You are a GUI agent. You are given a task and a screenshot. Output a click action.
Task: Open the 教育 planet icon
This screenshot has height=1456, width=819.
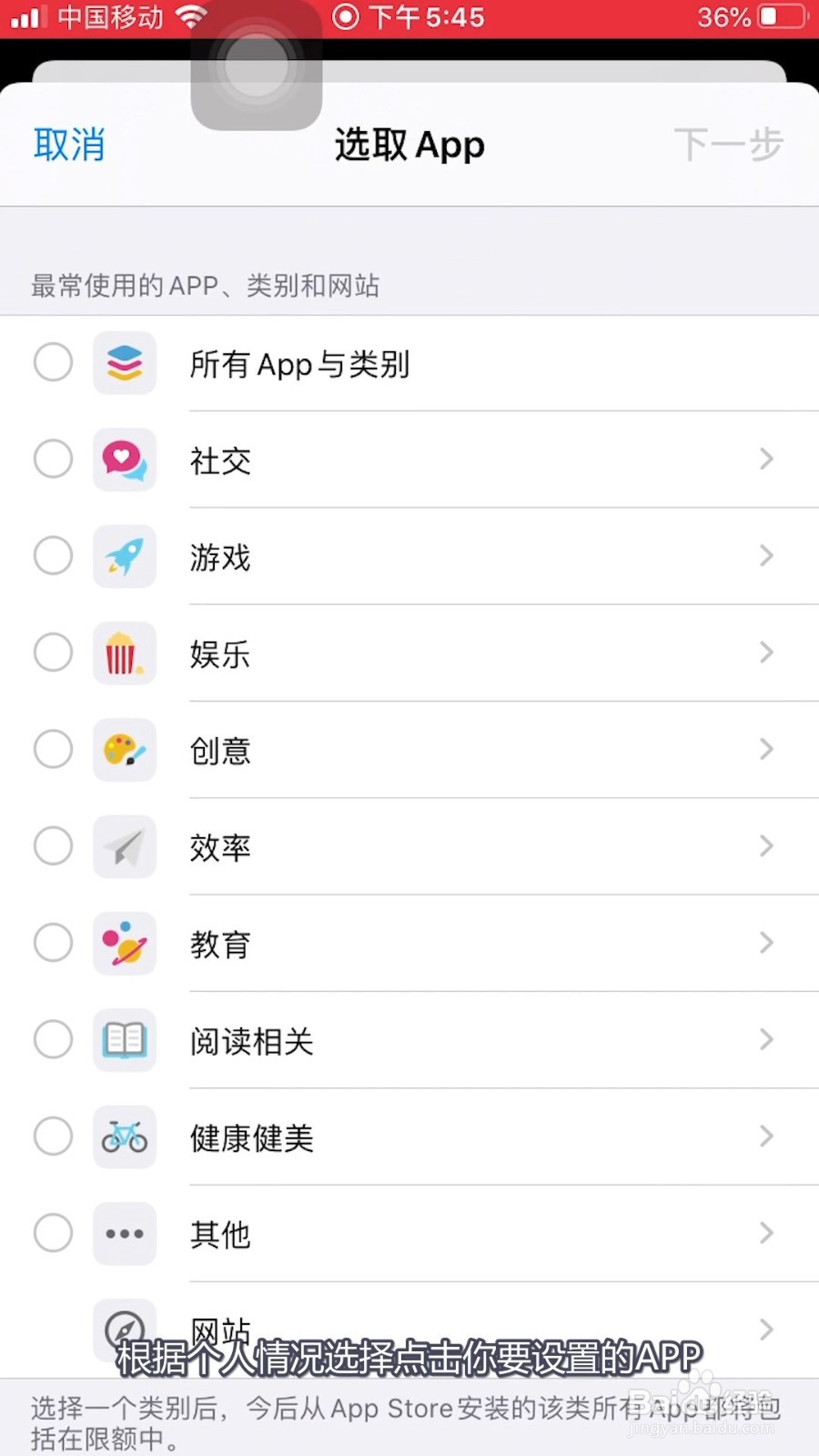tap(124, 944)
